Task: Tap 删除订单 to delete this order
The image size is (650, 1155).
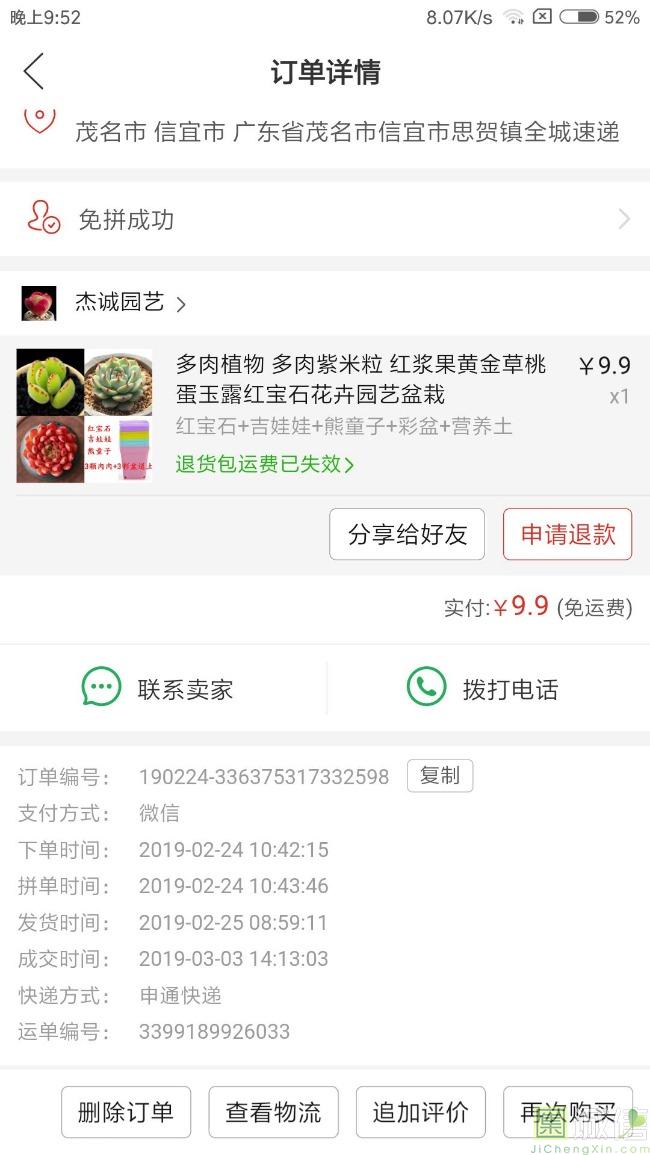Action: [x=126, y=1112]
